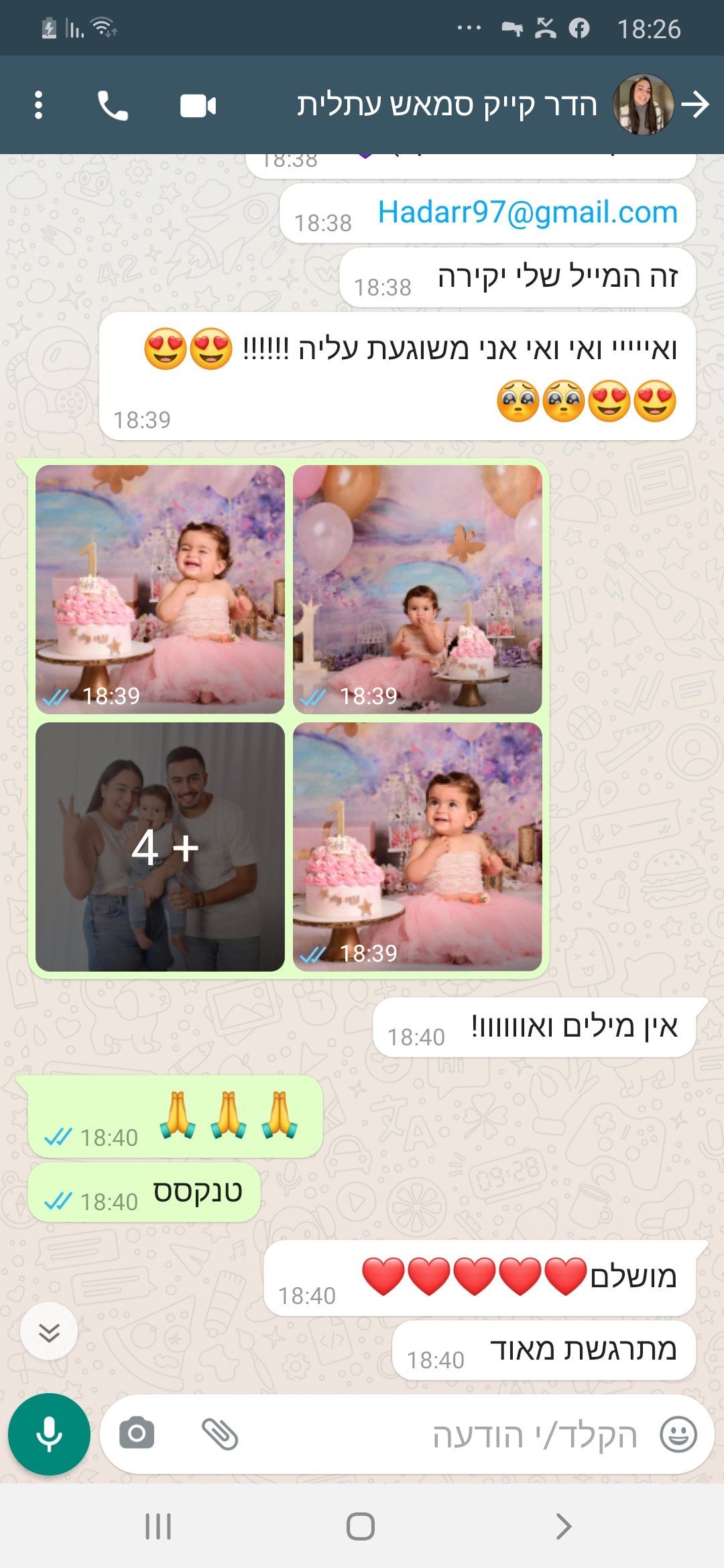Open contact info from the chat title
The height and width of the screenshot is (1568, 724).
(446, 105)
